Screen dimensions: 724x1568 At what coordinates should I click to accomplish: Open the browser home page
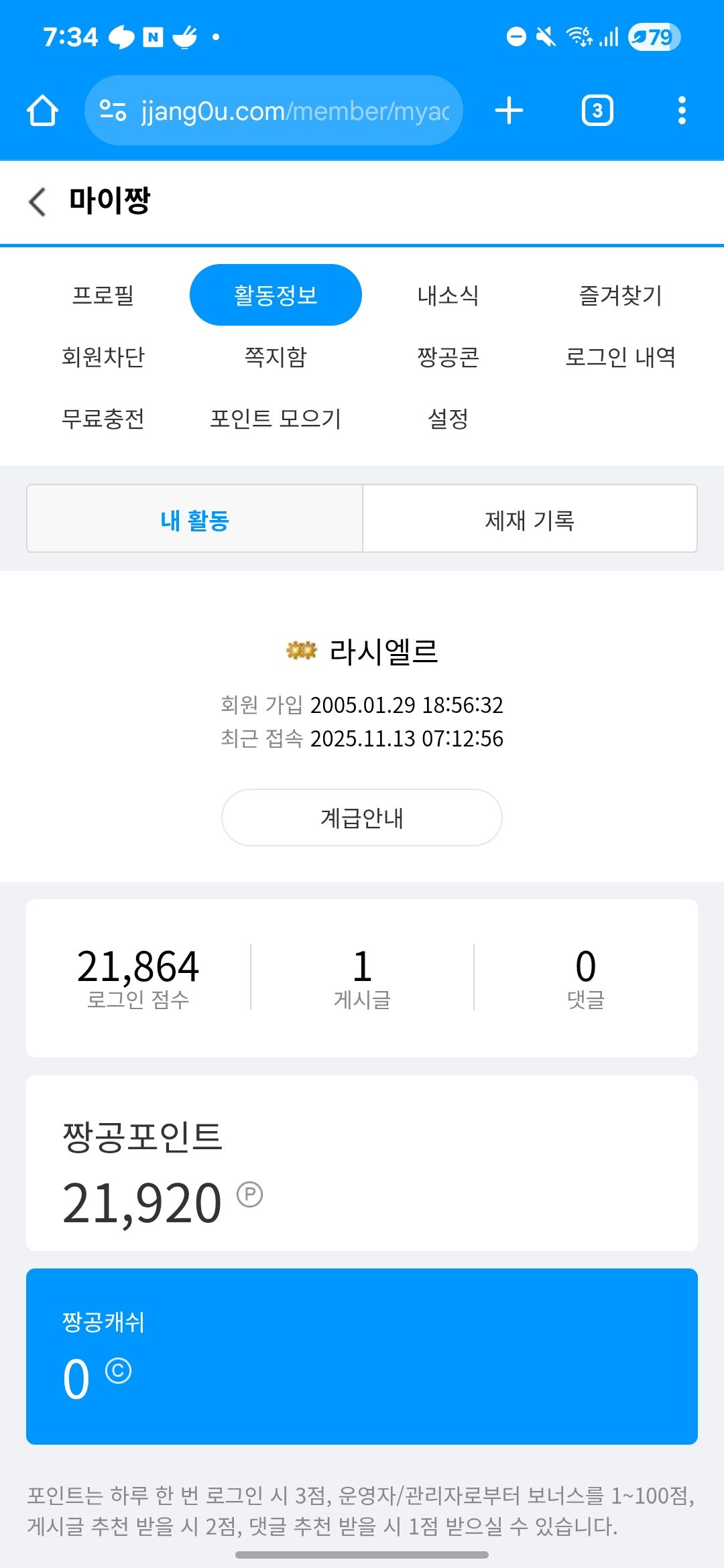(42, 111)
